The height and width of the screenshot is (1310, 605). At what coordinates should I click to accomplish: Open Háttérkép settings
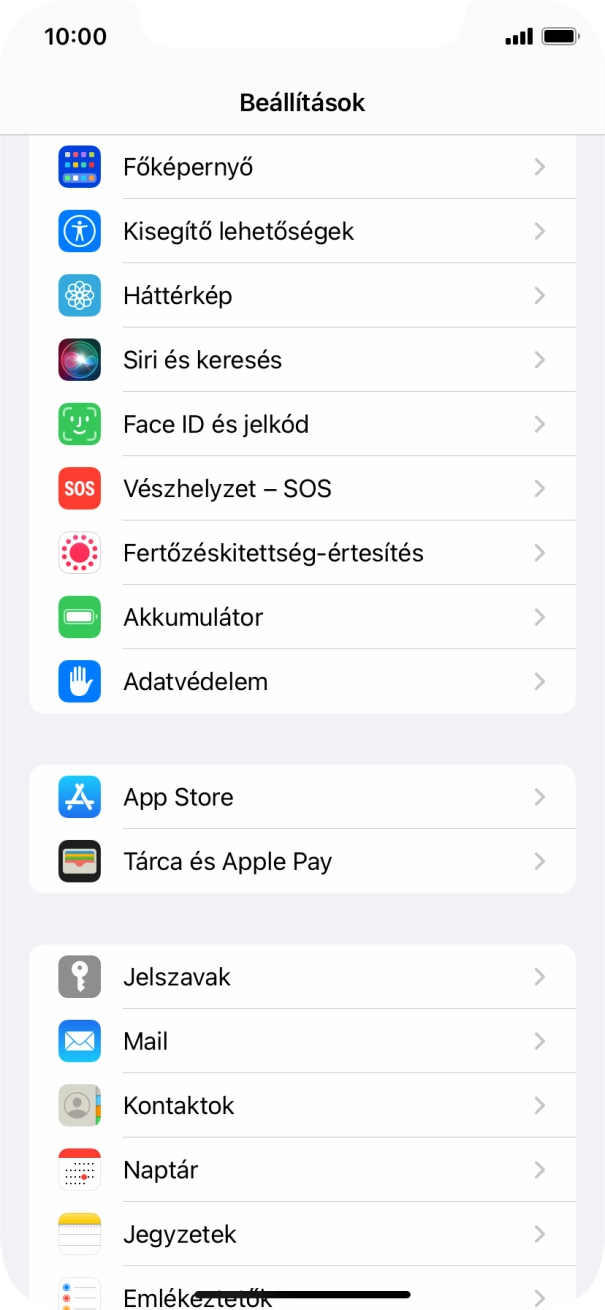pyautogui.click(x=302, y=296)
